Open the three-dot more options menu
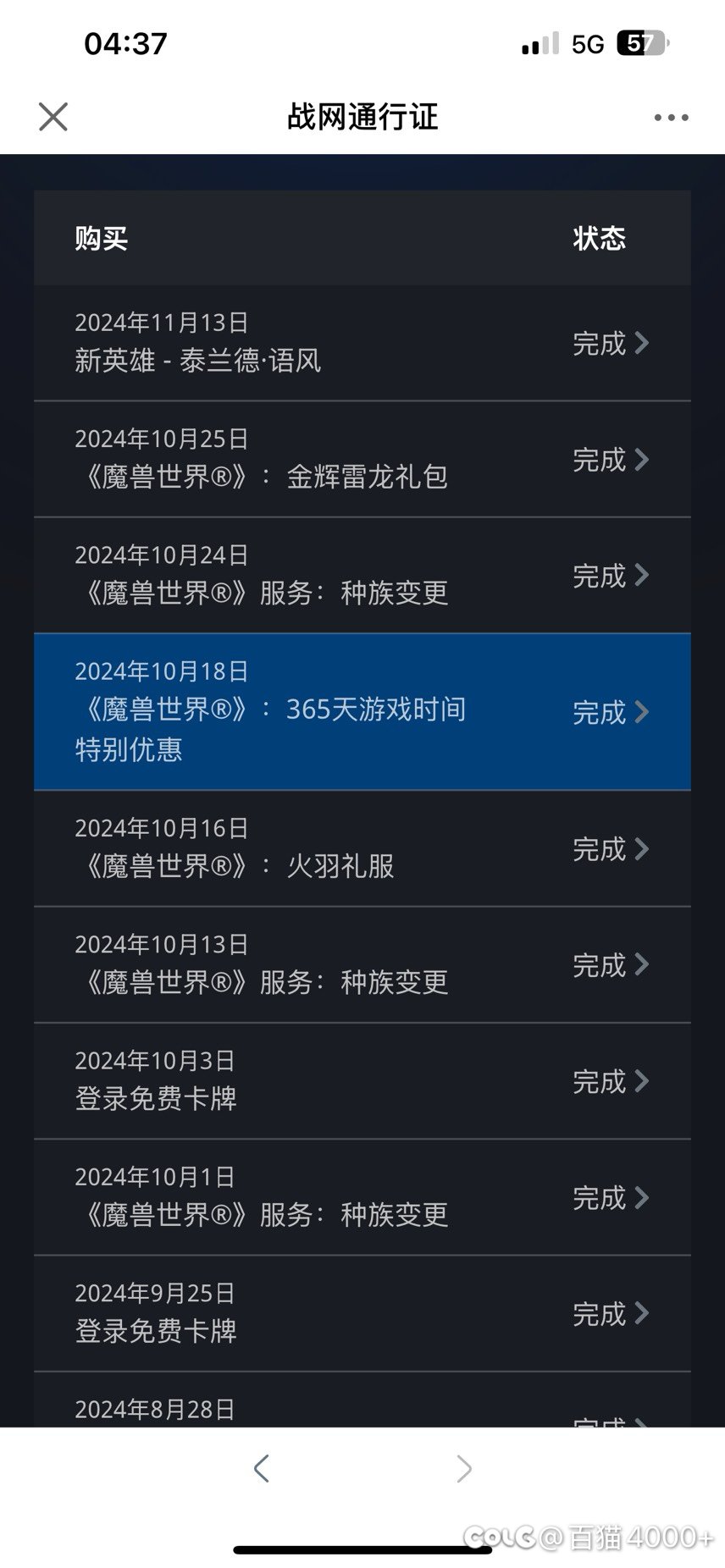Image resolution: width=725 pixels, height=1568 pixels. 671,118
